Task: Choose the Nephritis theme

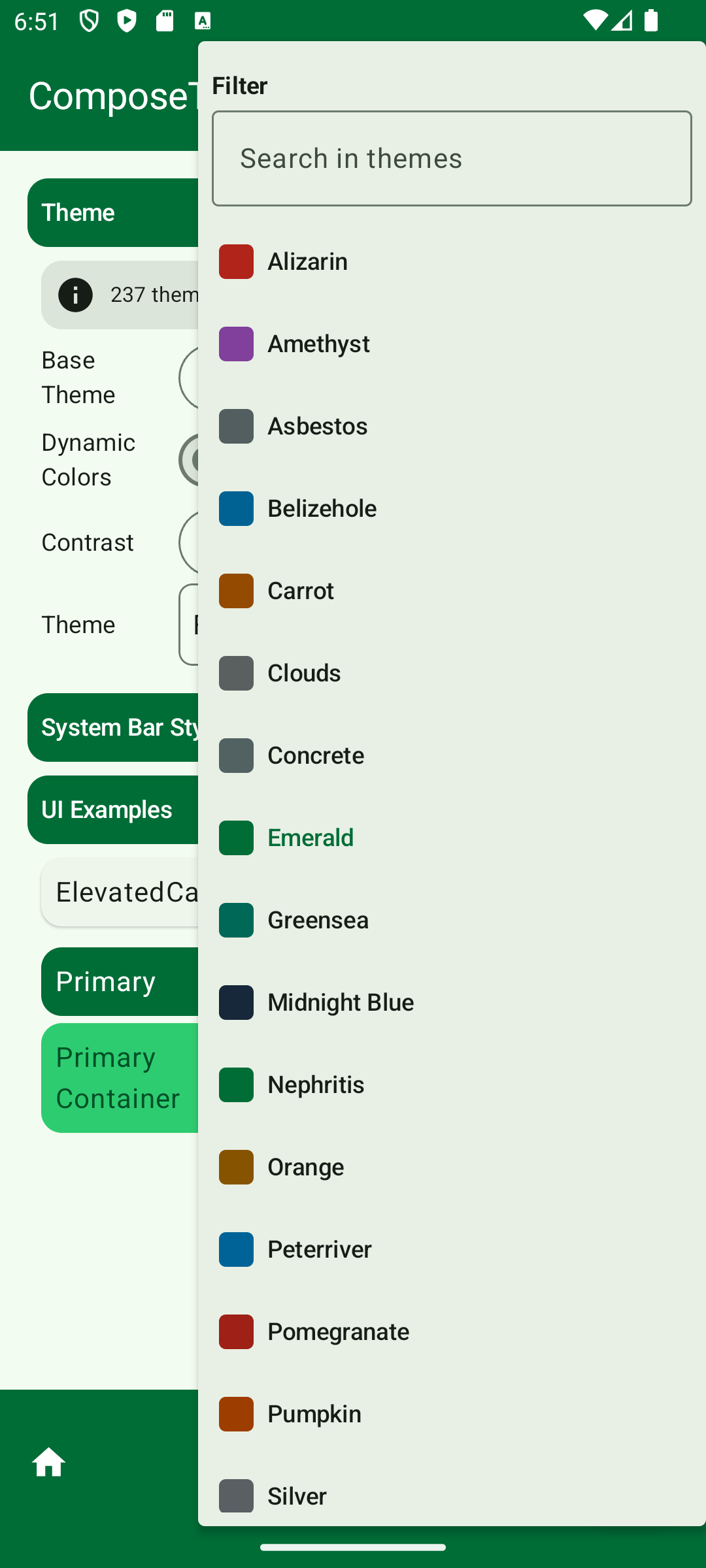Action: [x=452, y=1085]
